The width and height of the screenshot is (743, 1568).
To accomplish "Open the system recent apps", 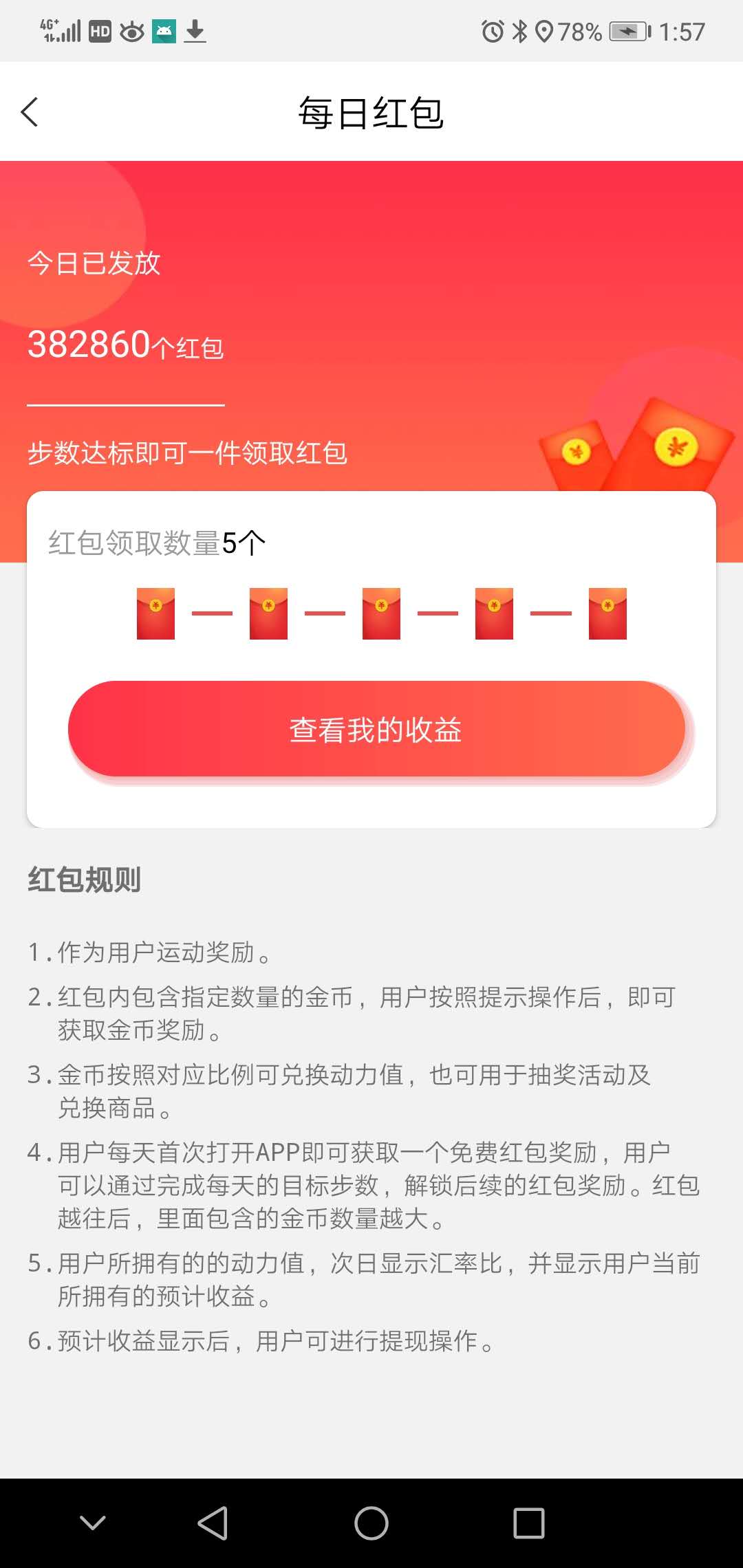I will [529, 1523].
